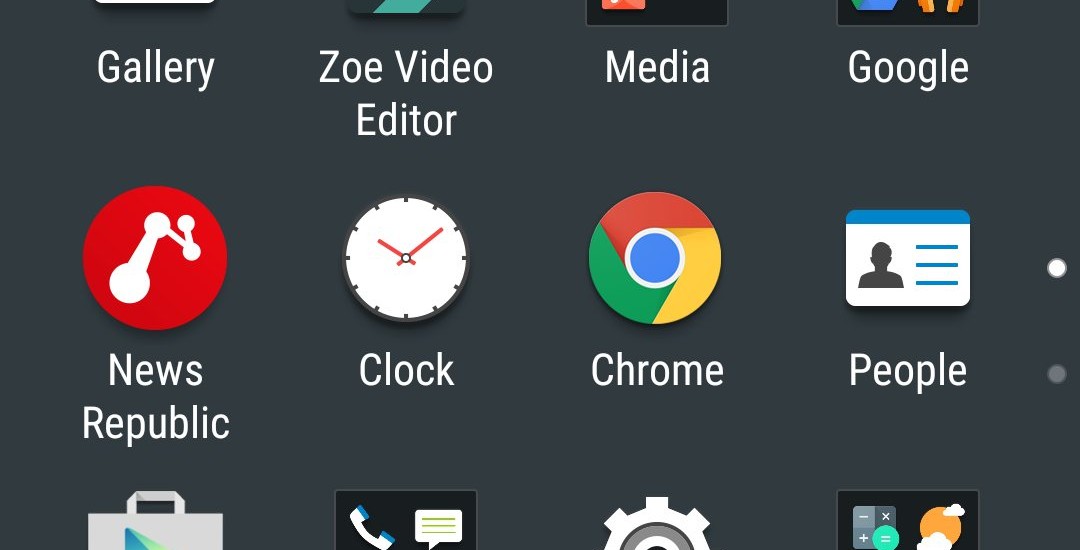Open the phone and messages folder
The image size is (1080, 550).
405,522
